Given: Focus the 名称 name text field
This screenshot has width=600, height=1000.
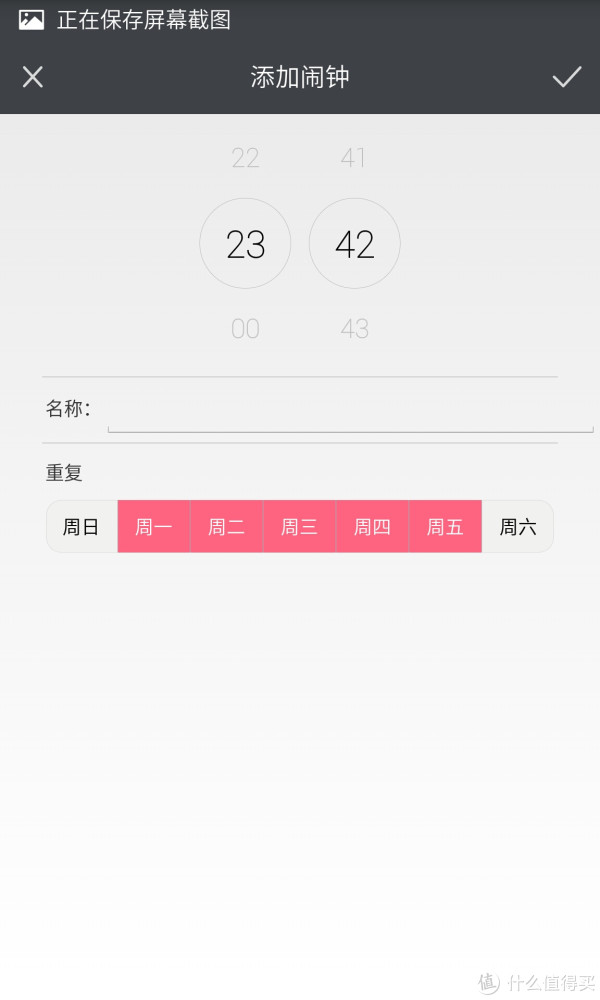Looking at the screenshot, I should [x=350, y=412].
